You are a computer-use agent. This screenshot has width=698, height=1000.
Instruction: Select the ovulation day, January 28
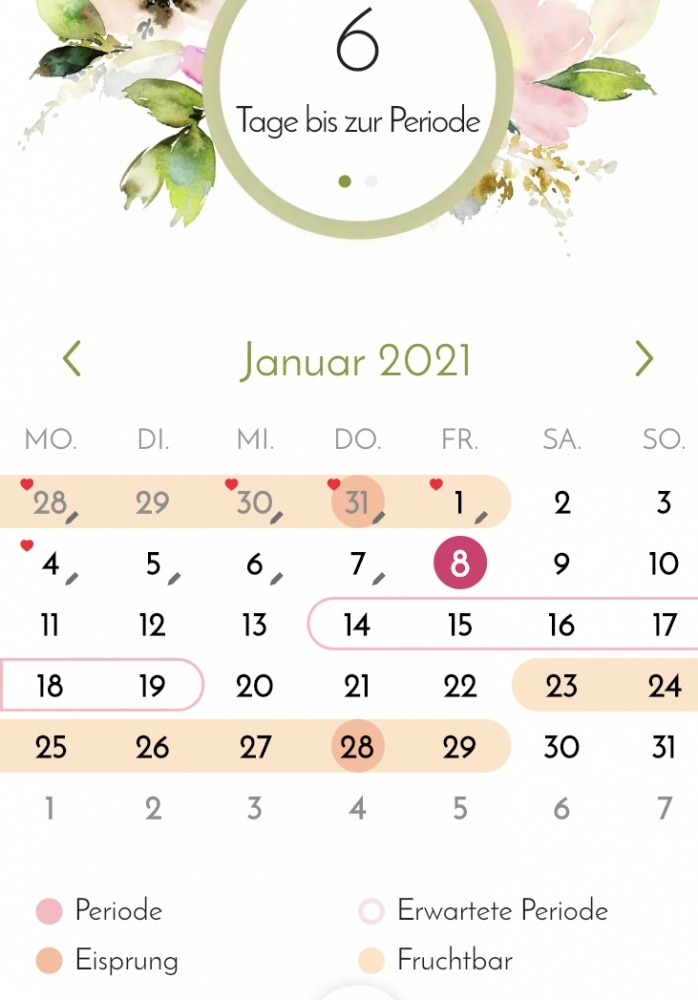point(357,747)
